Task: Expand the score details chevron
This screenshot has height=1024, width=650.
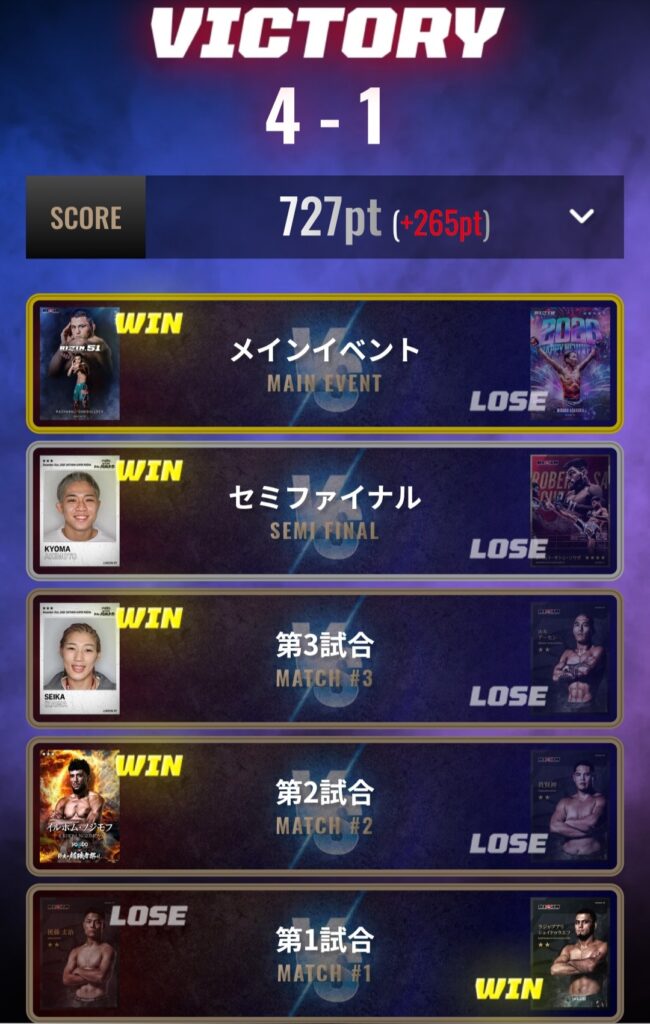Action: coord(582,217)
